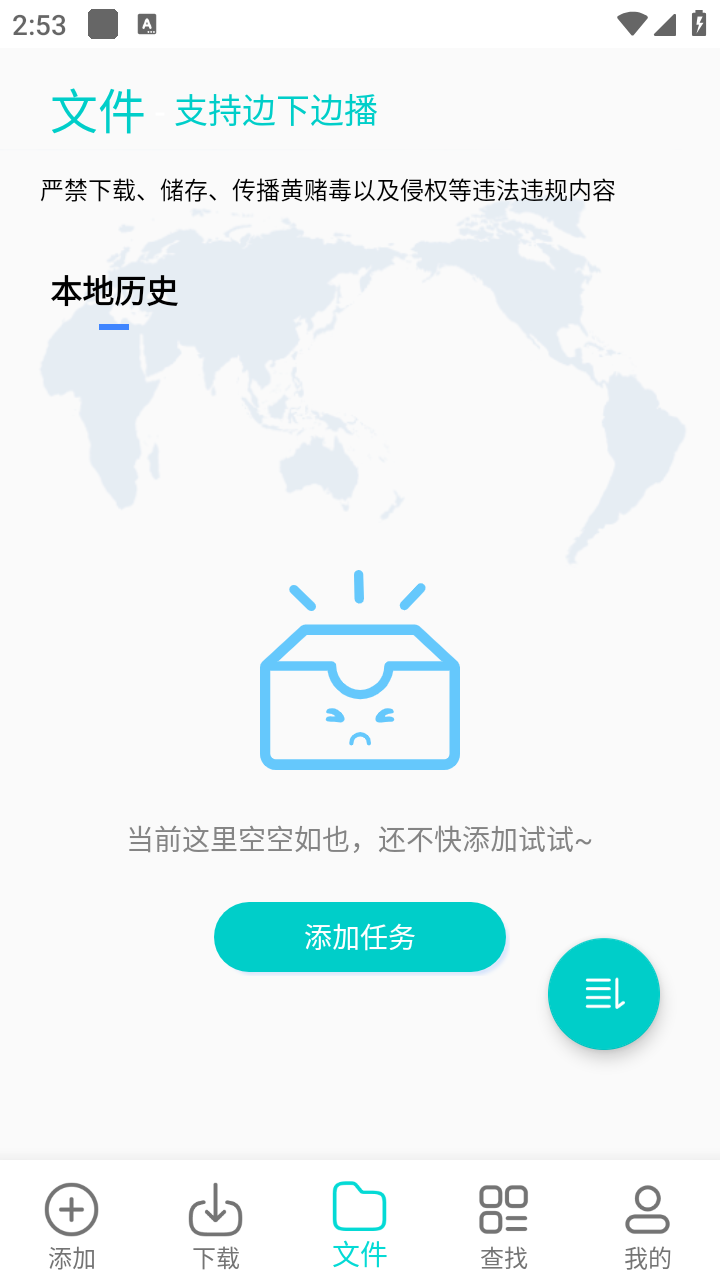Open the 文件 (Files) folder icon
Screen dimensions: 720x1280
360,1206
